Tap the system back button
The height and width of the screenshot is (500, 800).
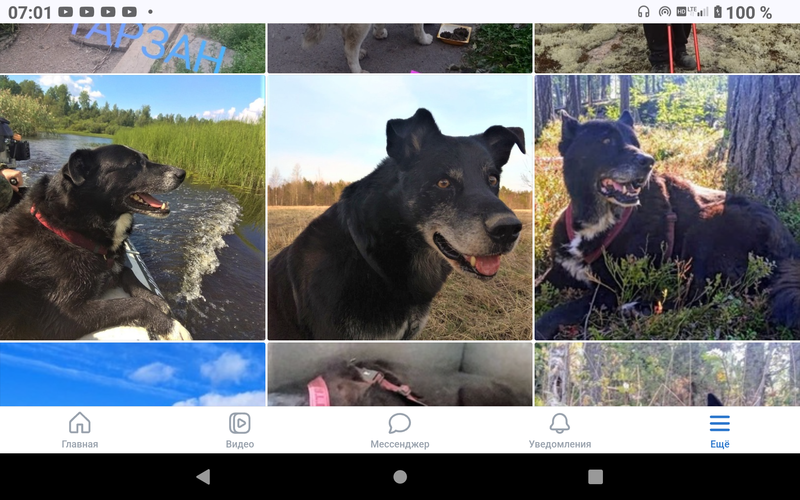tap(204, 477)
